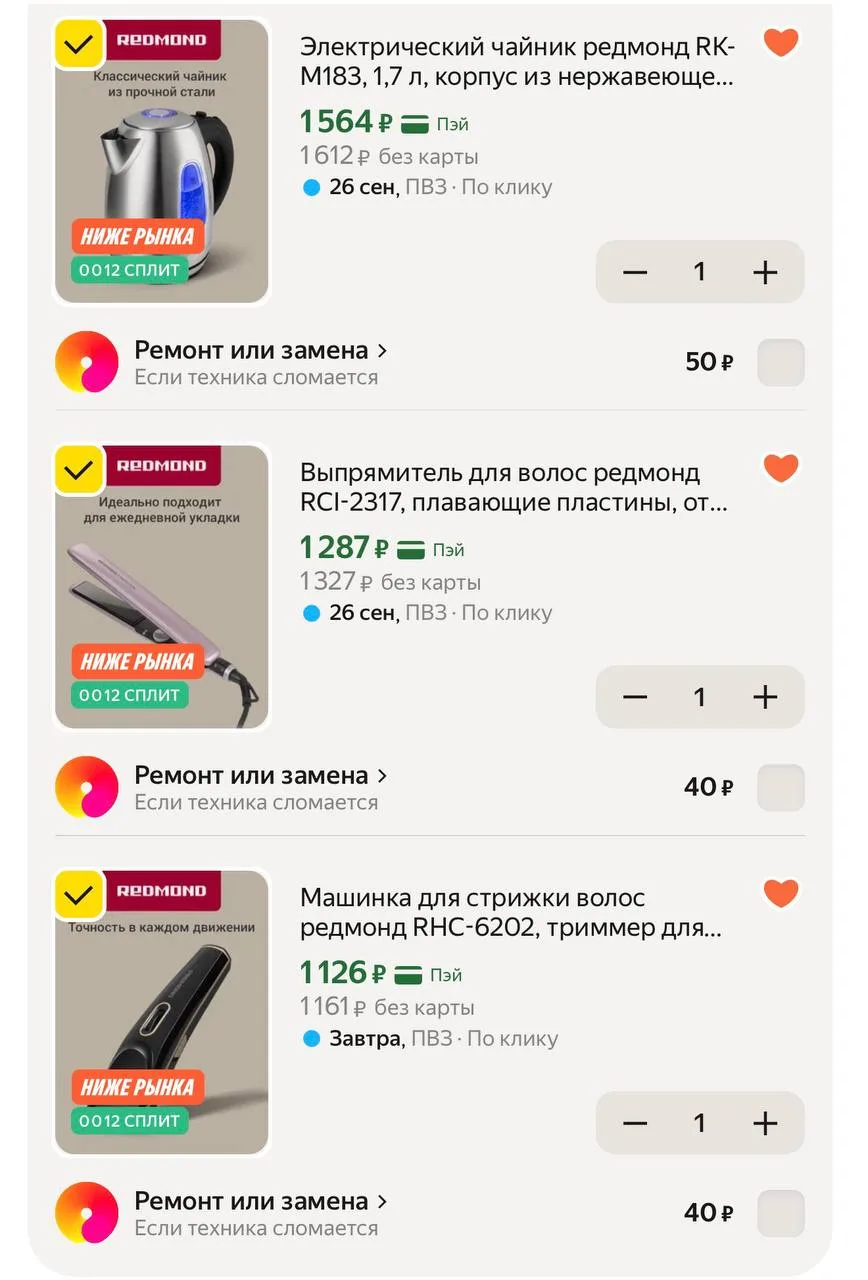Increase hair clipper quantity with plus
This screenshot has width=868, height=1280.
(765, 1122)
